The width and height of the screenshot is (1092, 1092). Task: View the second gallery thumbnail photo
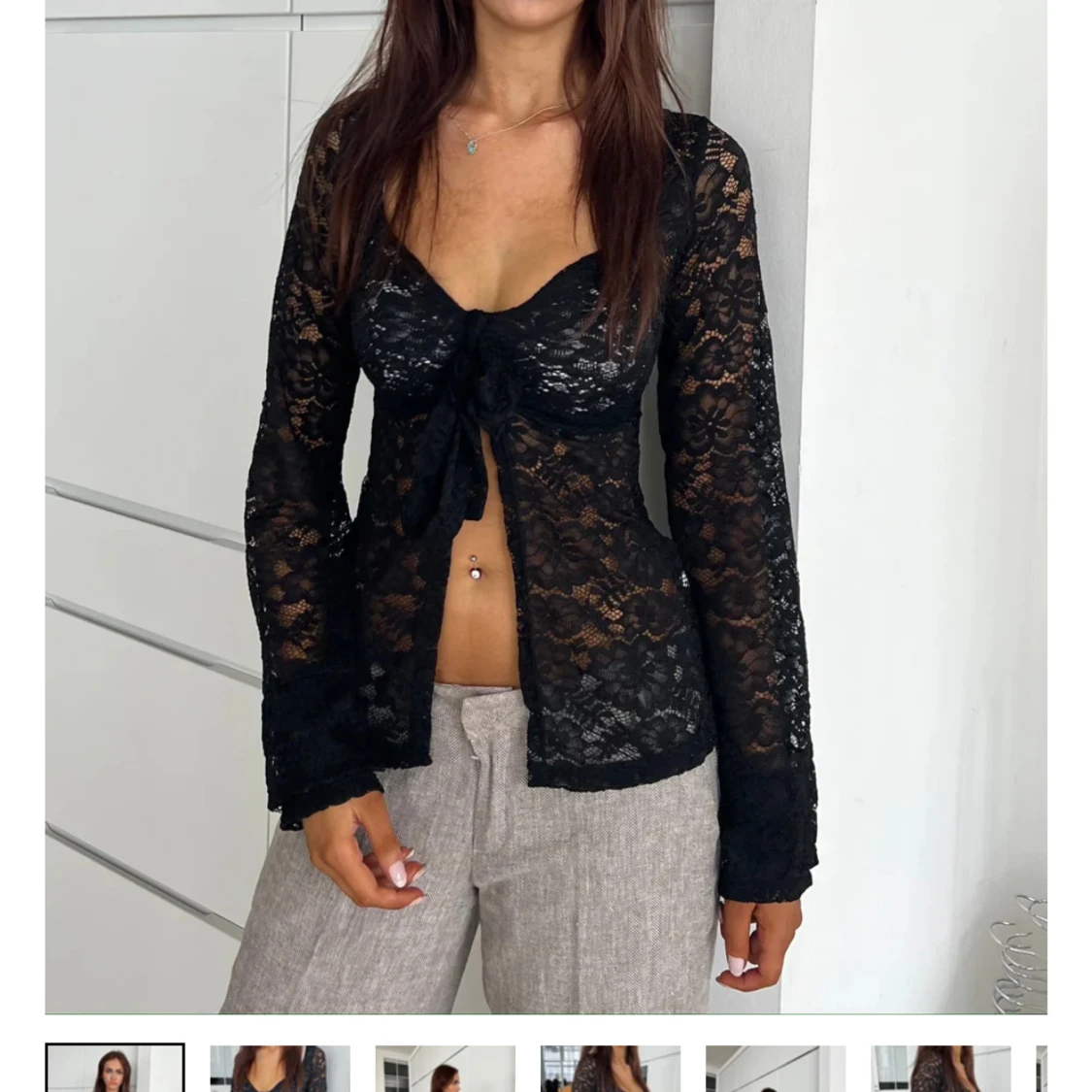(280, 1069)
